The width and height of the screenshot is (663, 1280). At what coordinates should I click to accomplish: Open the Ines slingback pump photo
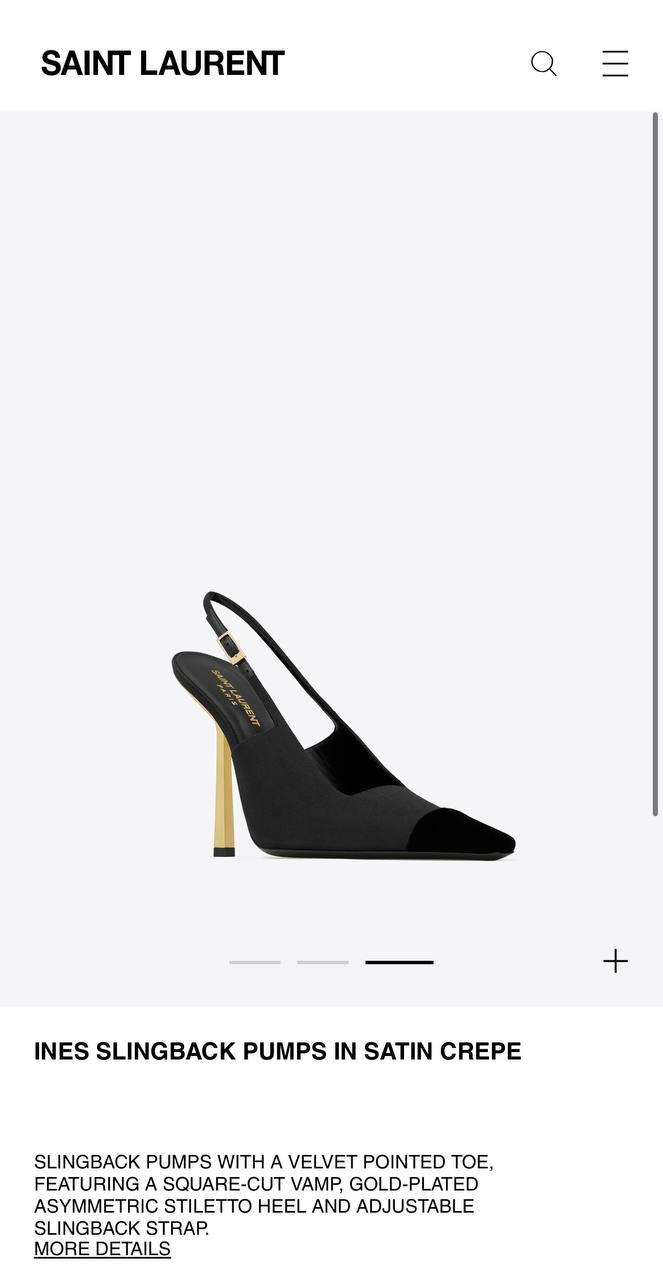click(343, 726)
